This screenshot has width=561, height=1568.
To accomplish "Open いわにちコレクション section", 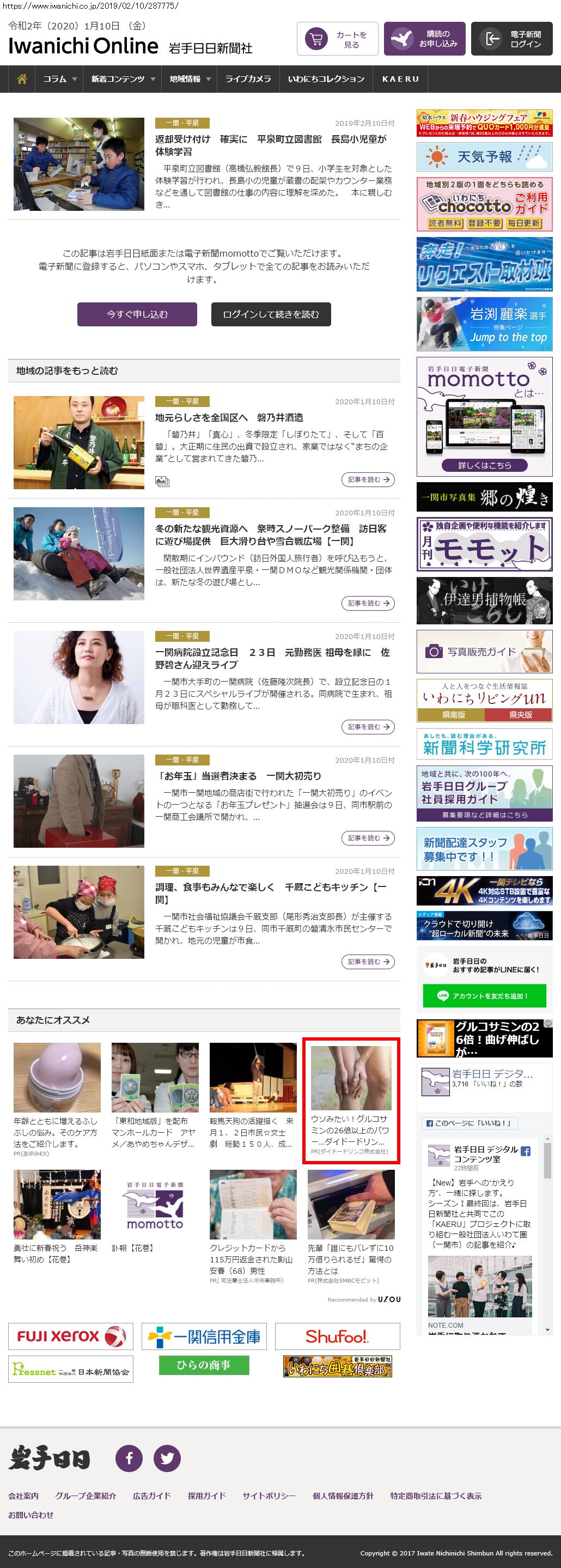I will click(x=326, y=79).
